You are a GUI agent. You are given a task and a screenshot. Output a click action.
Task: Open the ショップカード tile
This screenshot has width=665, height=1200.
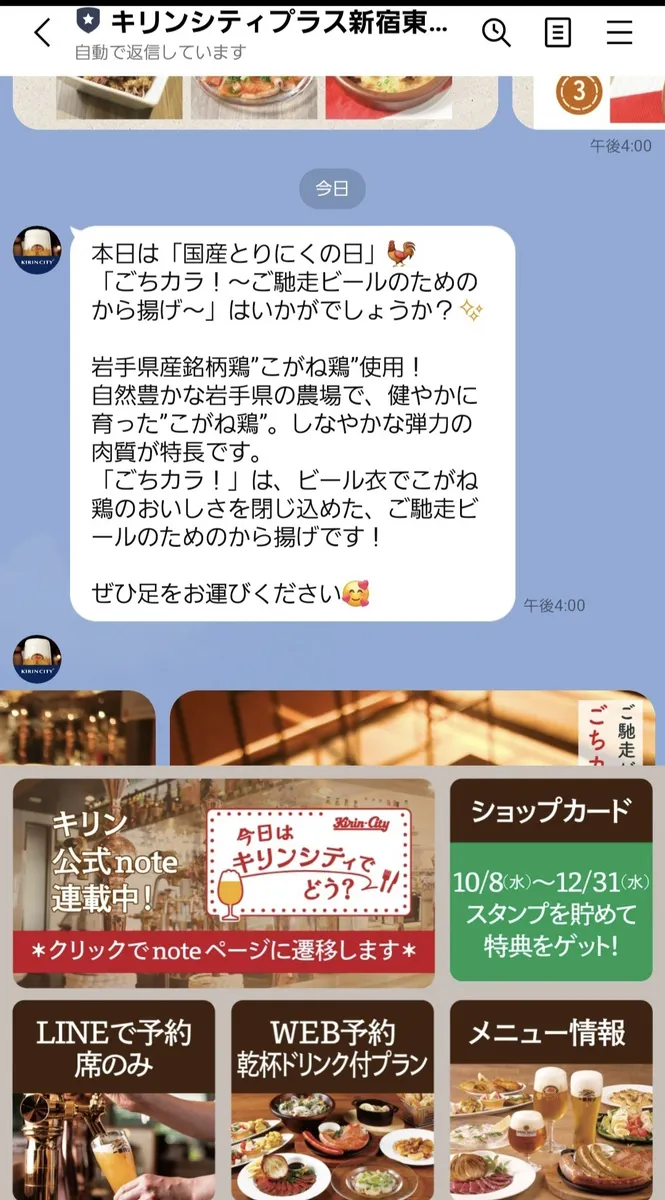click(550, 883)
